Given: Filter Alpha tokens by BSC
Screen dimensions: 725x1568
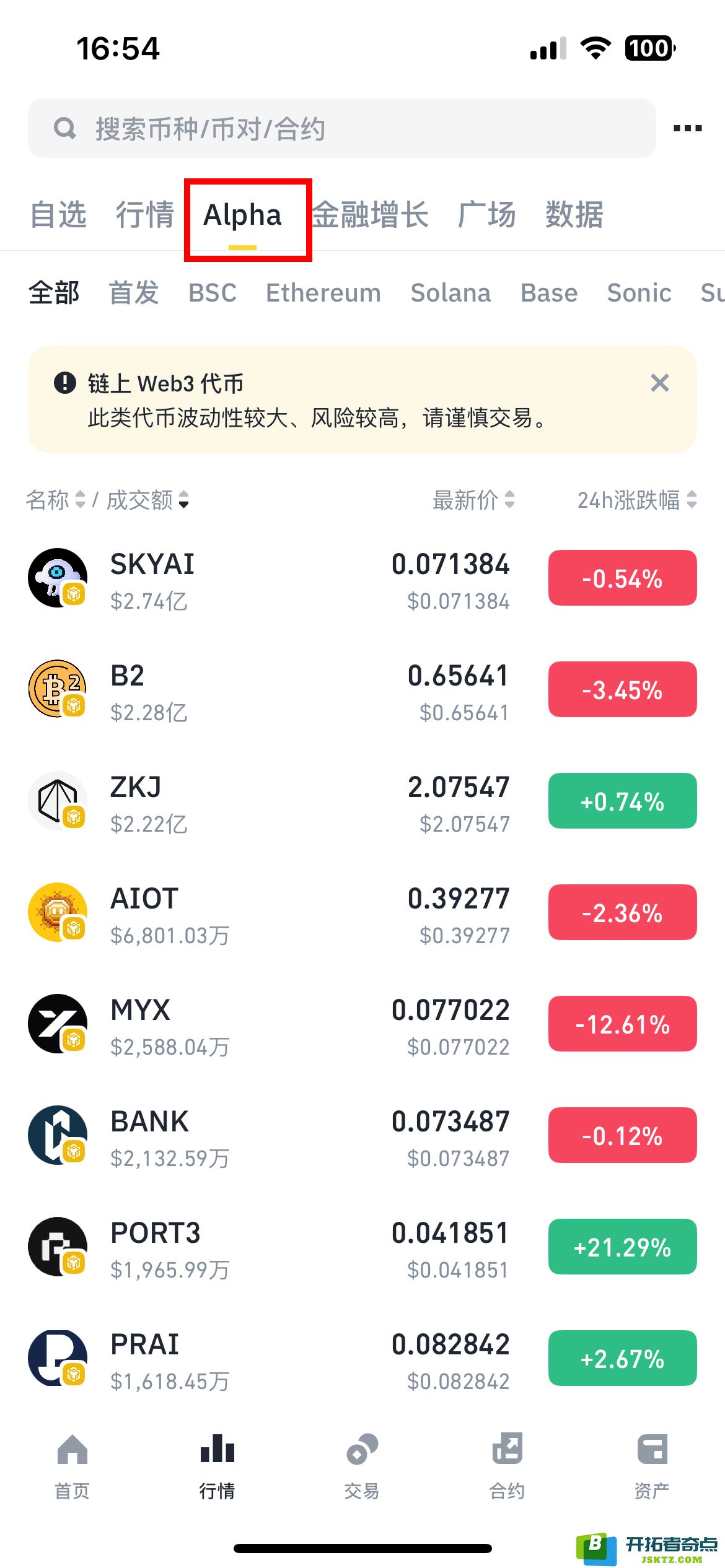Looking at the screenshot, I should click(x=213, y=293).
